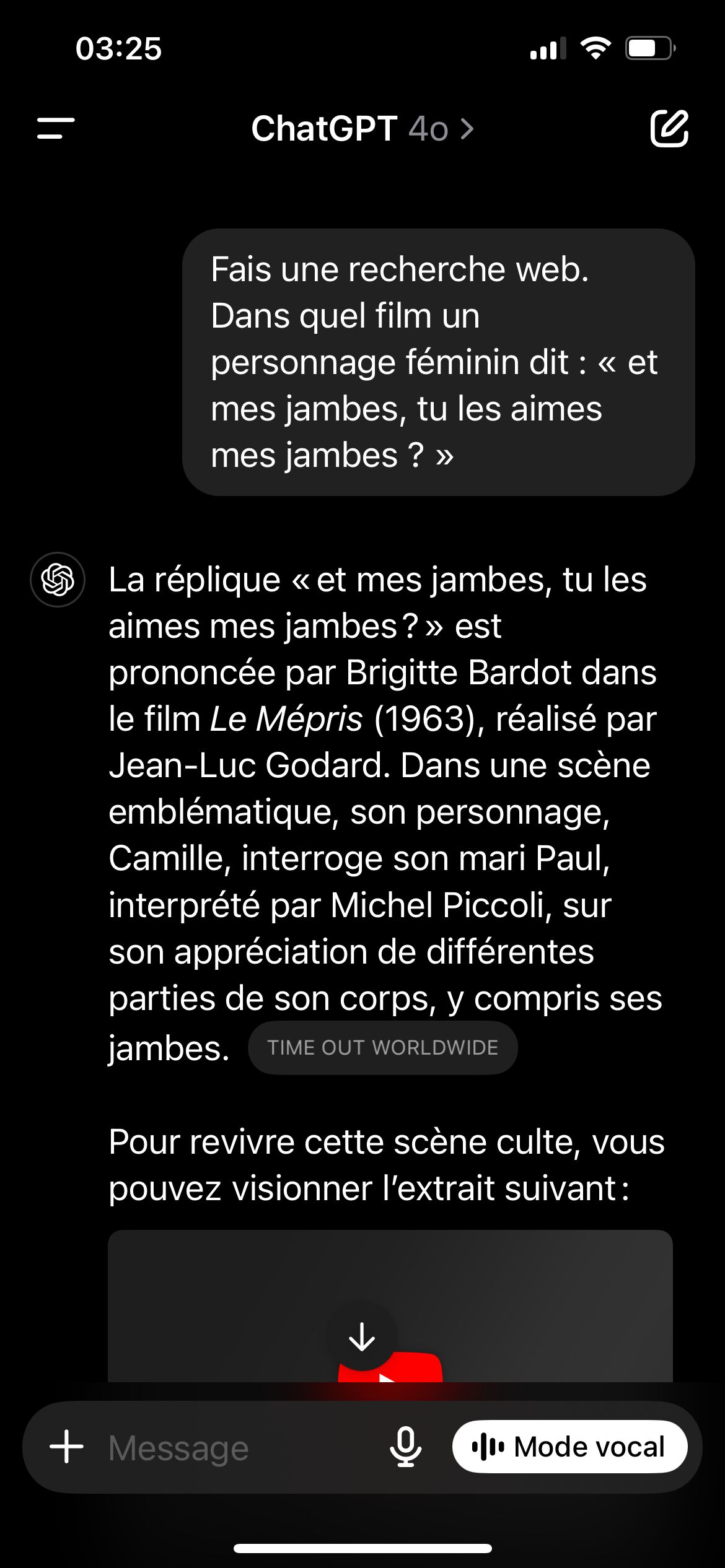Open the Time Out Worldwide source chip
This screenshot has width=725, height=1568.
pyautogui.click(x=383, y=1047)
